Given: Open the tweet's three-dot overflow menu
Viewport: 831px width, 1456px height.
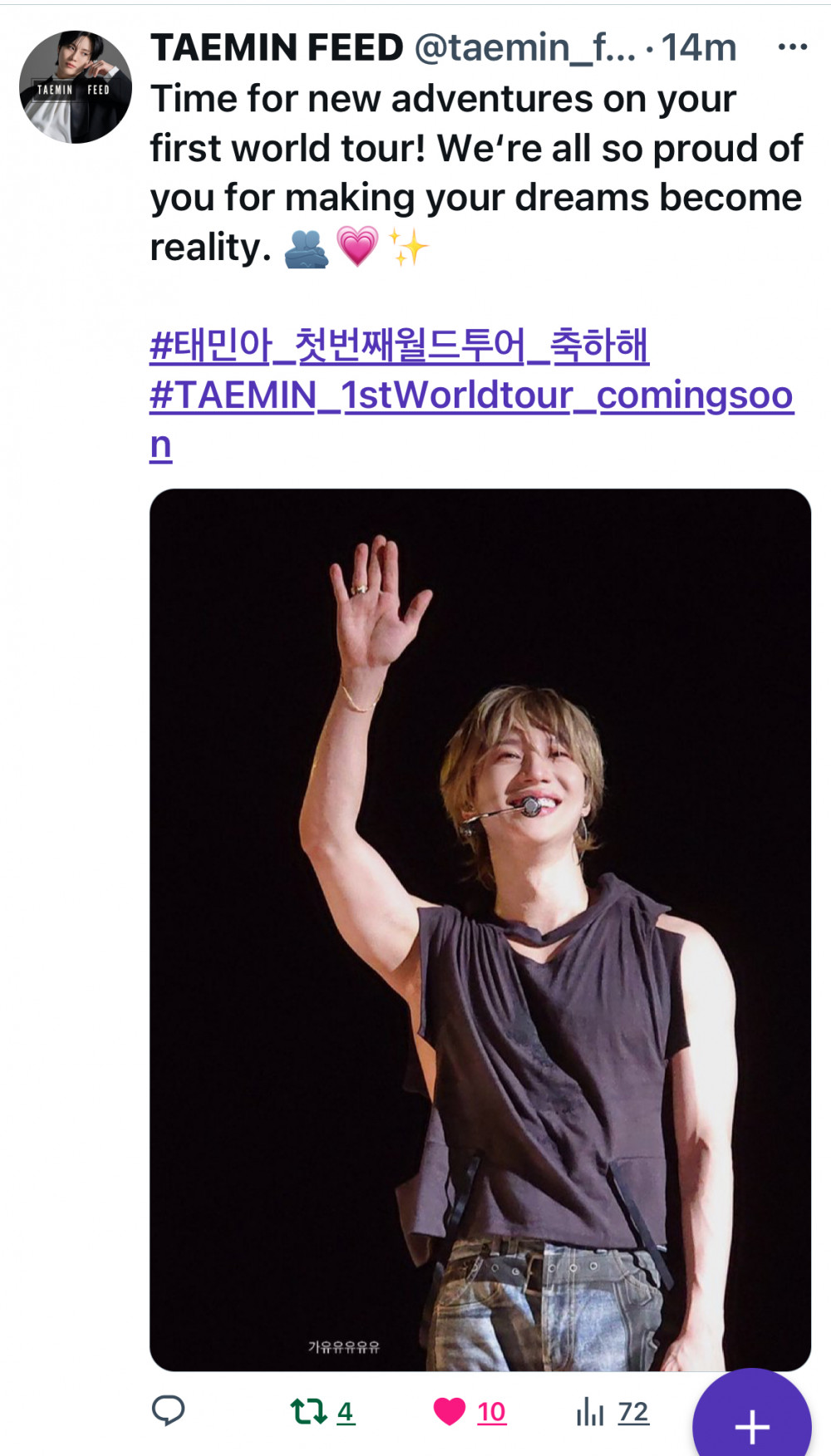Looking at the screenshot, I should [792, 47].
